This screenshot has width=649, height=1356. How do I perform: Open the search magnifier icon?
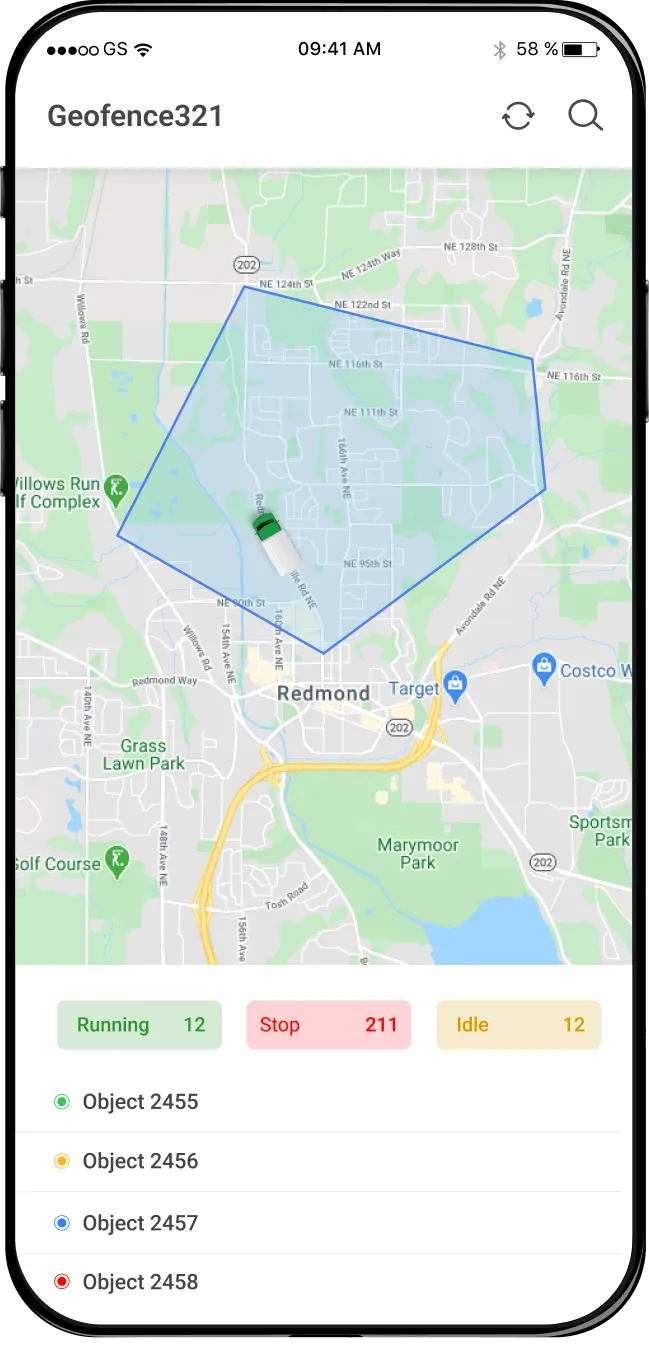pyautogui.click(x=585, y=116)
